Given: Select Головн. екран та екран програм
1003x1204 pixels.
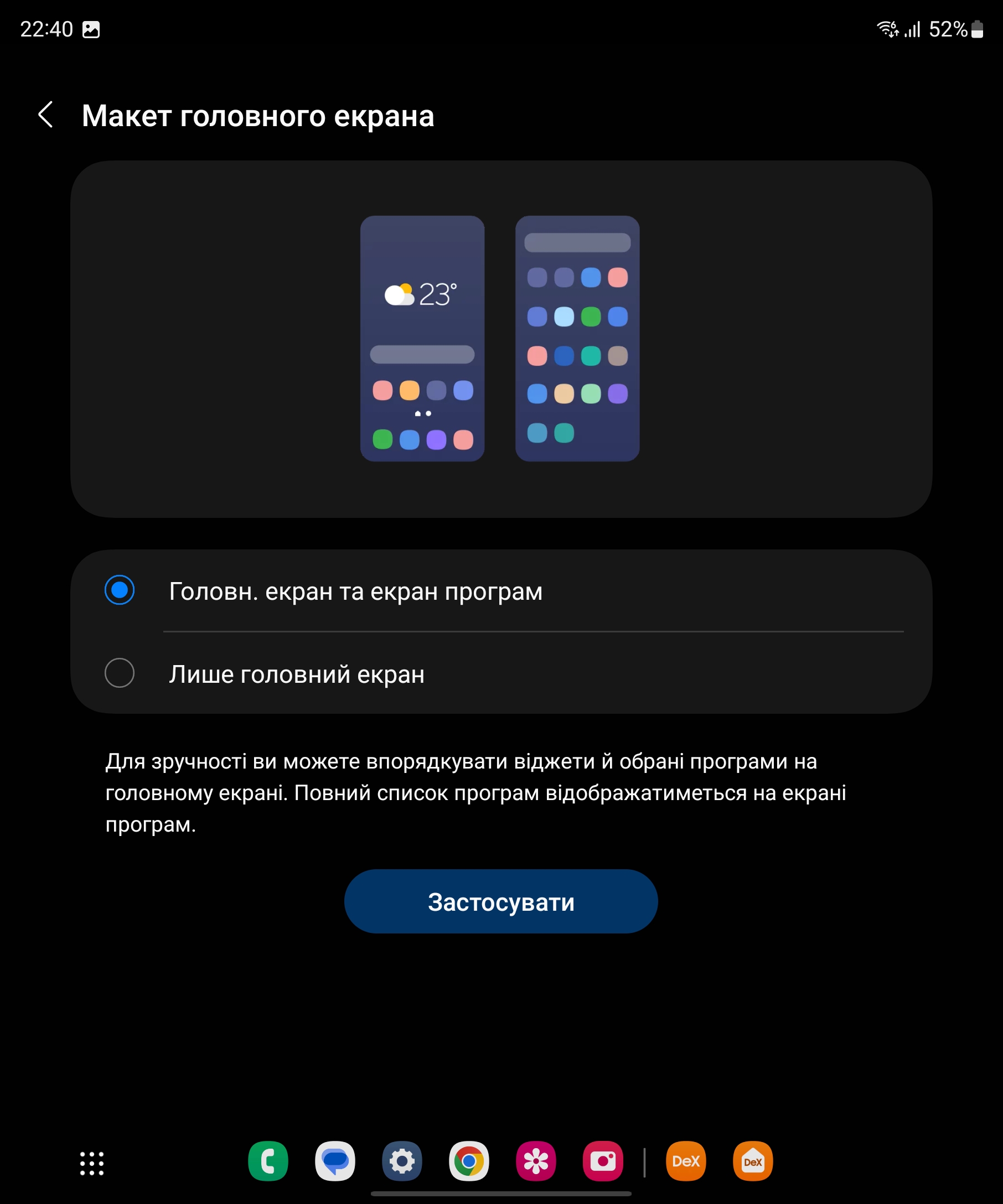Looking at the screenshot, I should (x=119, y=590).
